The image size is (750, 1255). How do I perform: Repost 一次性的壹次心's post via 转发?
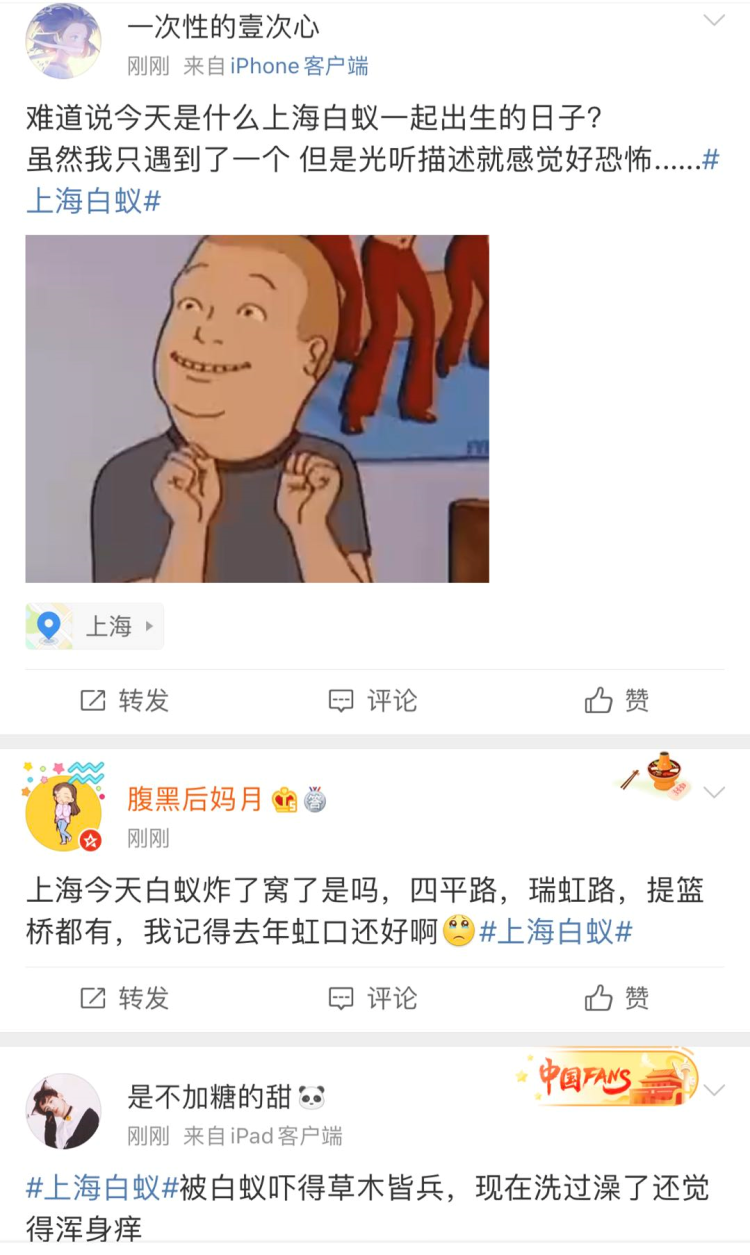click(x=125, y=701)
